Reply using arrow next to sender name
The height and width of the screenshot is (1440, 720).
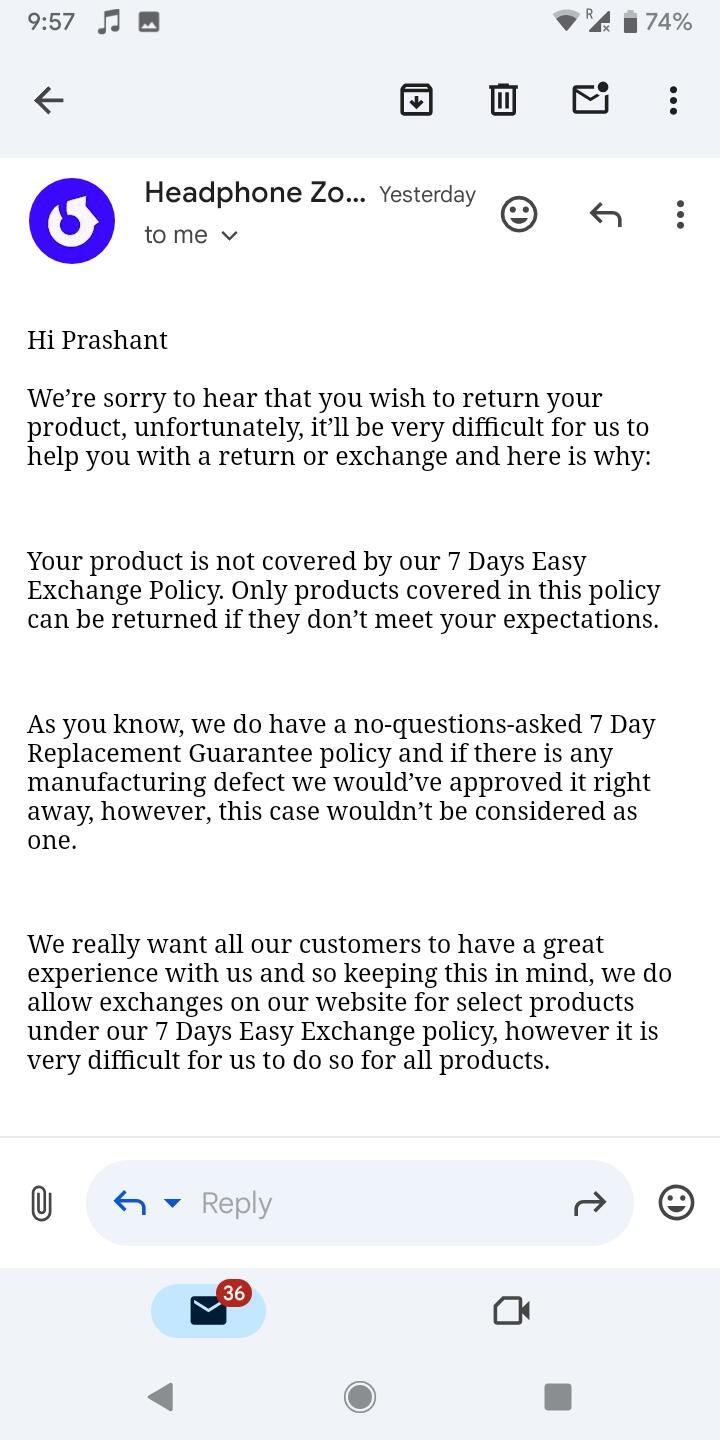(x=605, y=214)
